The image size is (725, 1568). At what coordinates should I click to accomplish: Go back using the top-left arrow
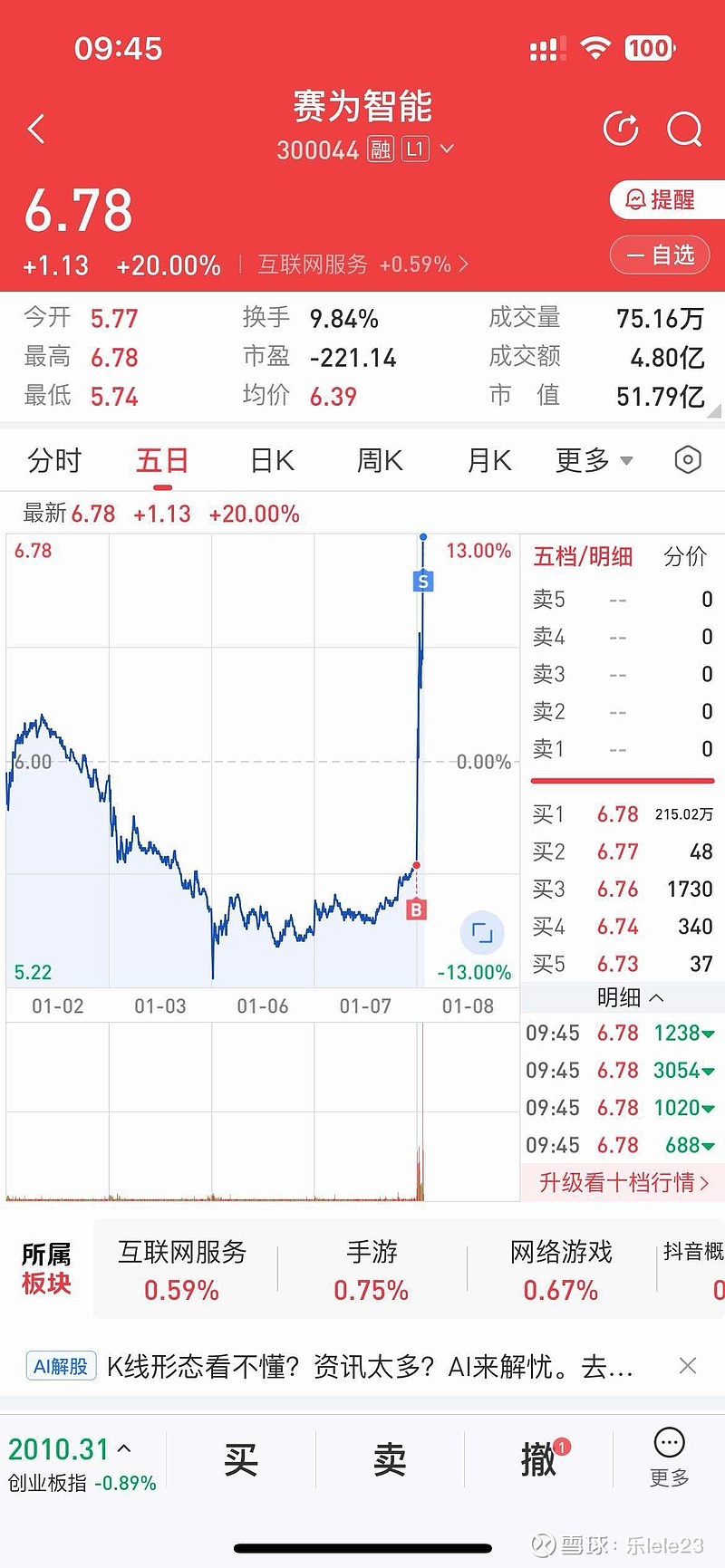pos(36,129)
